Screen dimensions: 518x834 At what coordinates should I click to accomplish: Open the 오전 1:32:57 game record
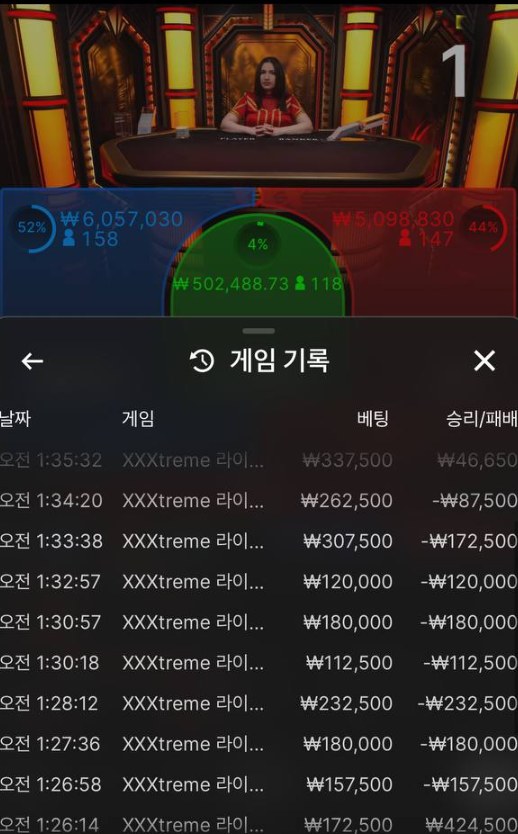(259, 581)
